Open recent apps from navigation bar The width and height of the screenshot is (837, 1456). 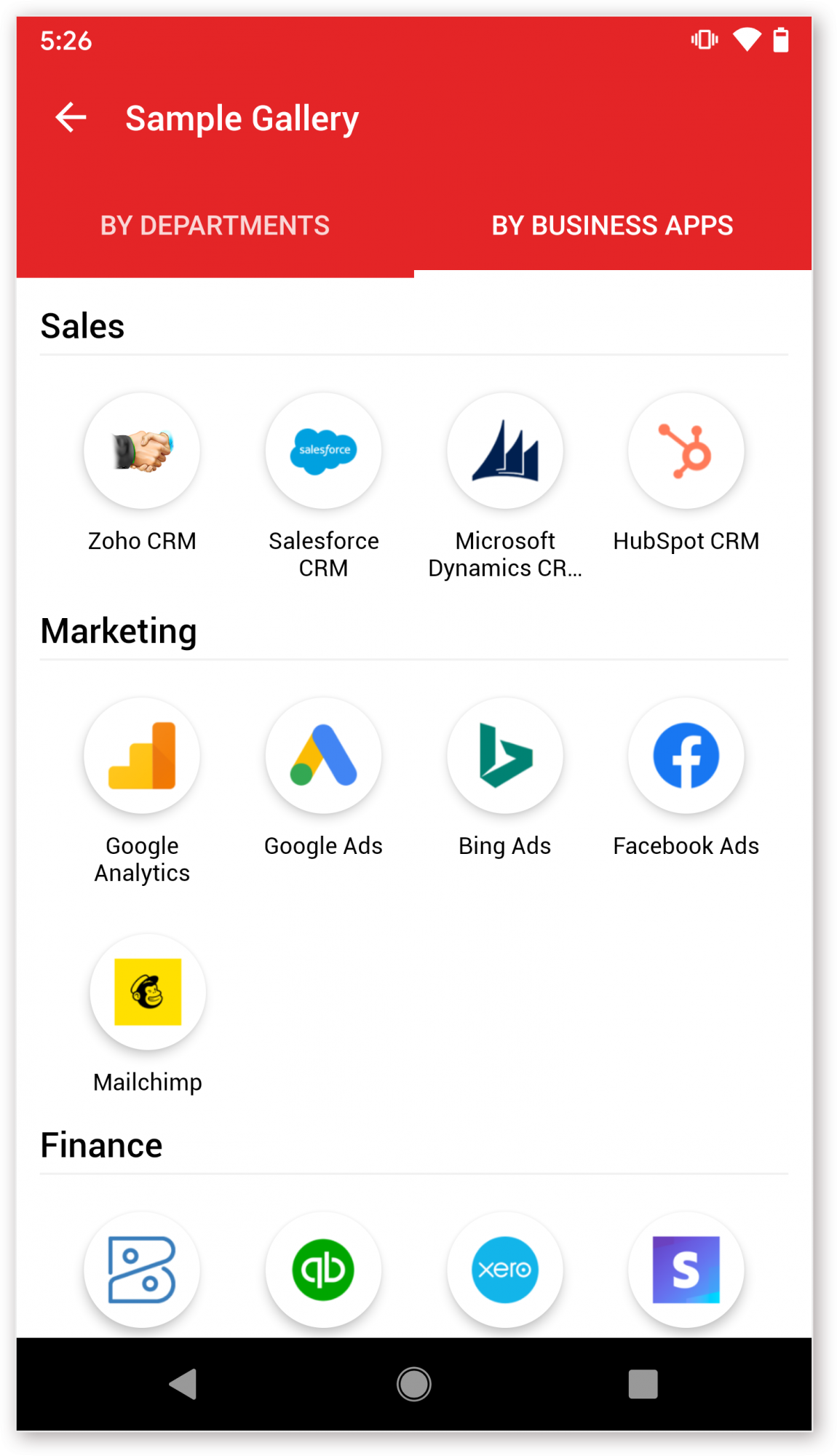click(x=643, y=1384)
